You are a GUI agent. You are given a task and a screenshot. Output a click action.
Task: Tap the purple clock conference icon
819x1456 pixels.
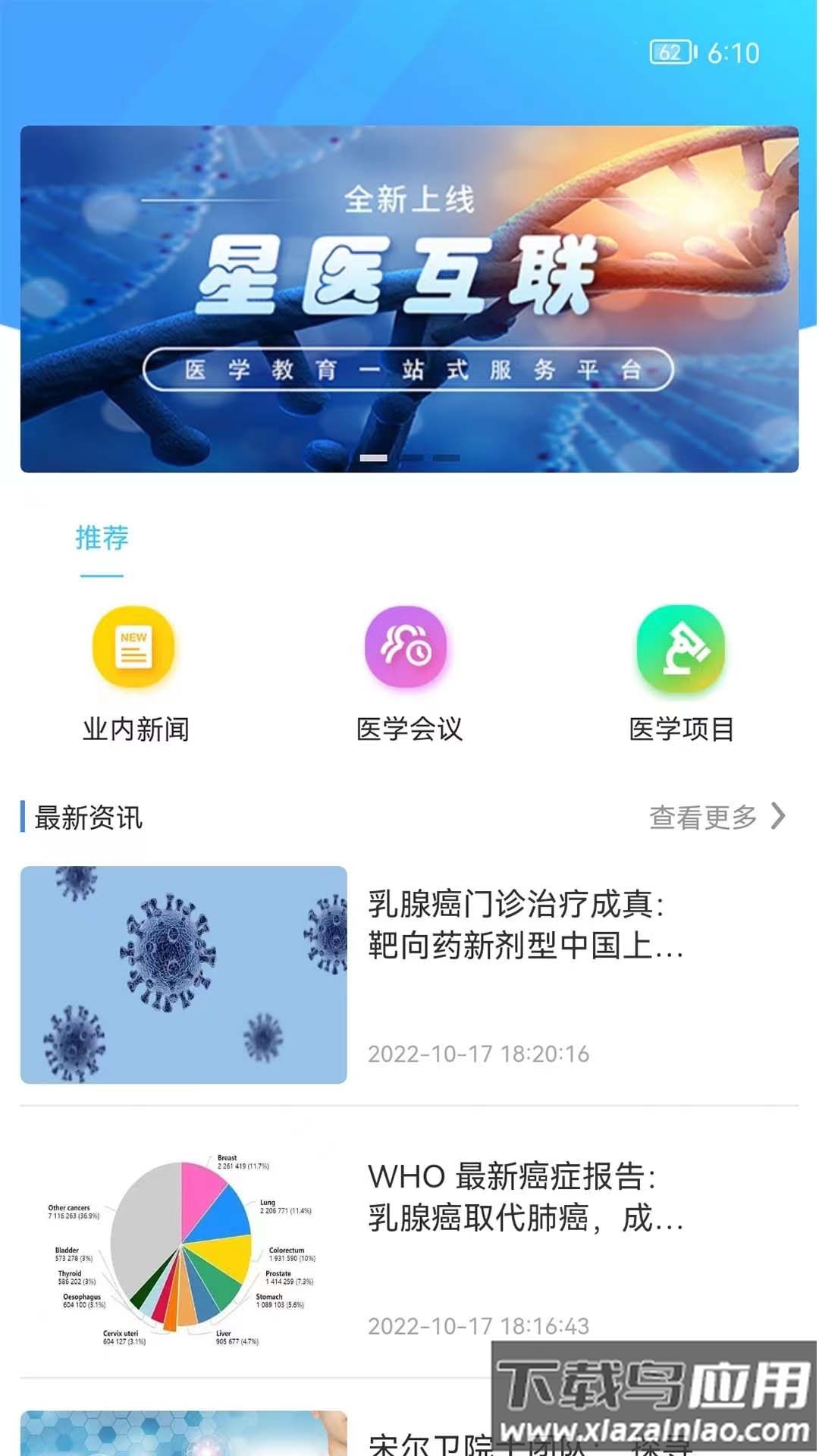pos(406,648)
